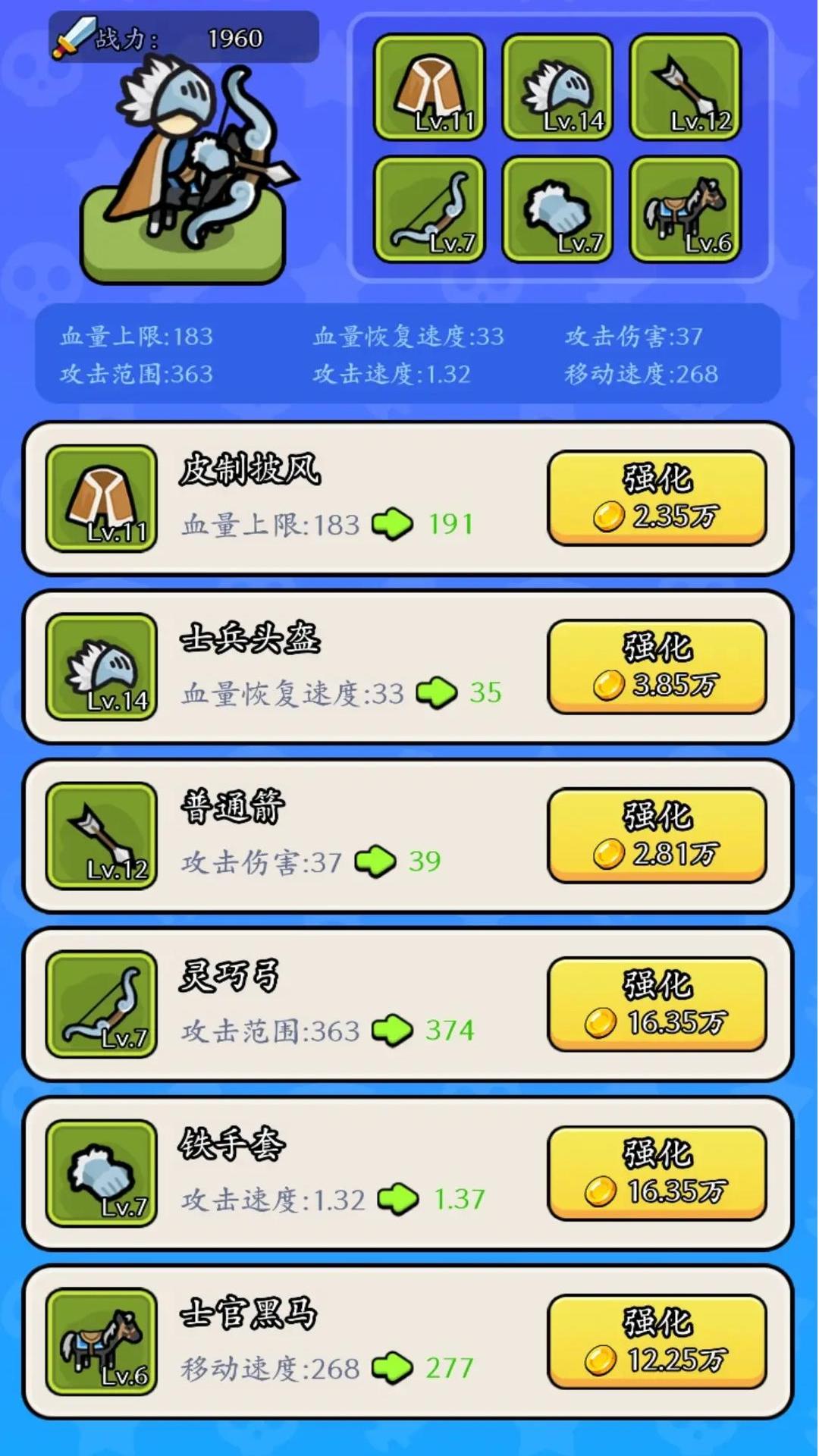This screenshot has width=819, height=1456.
Task: Click the 士官黑马 horse icon in the upgrade list
Action: tap(102, 1343)
